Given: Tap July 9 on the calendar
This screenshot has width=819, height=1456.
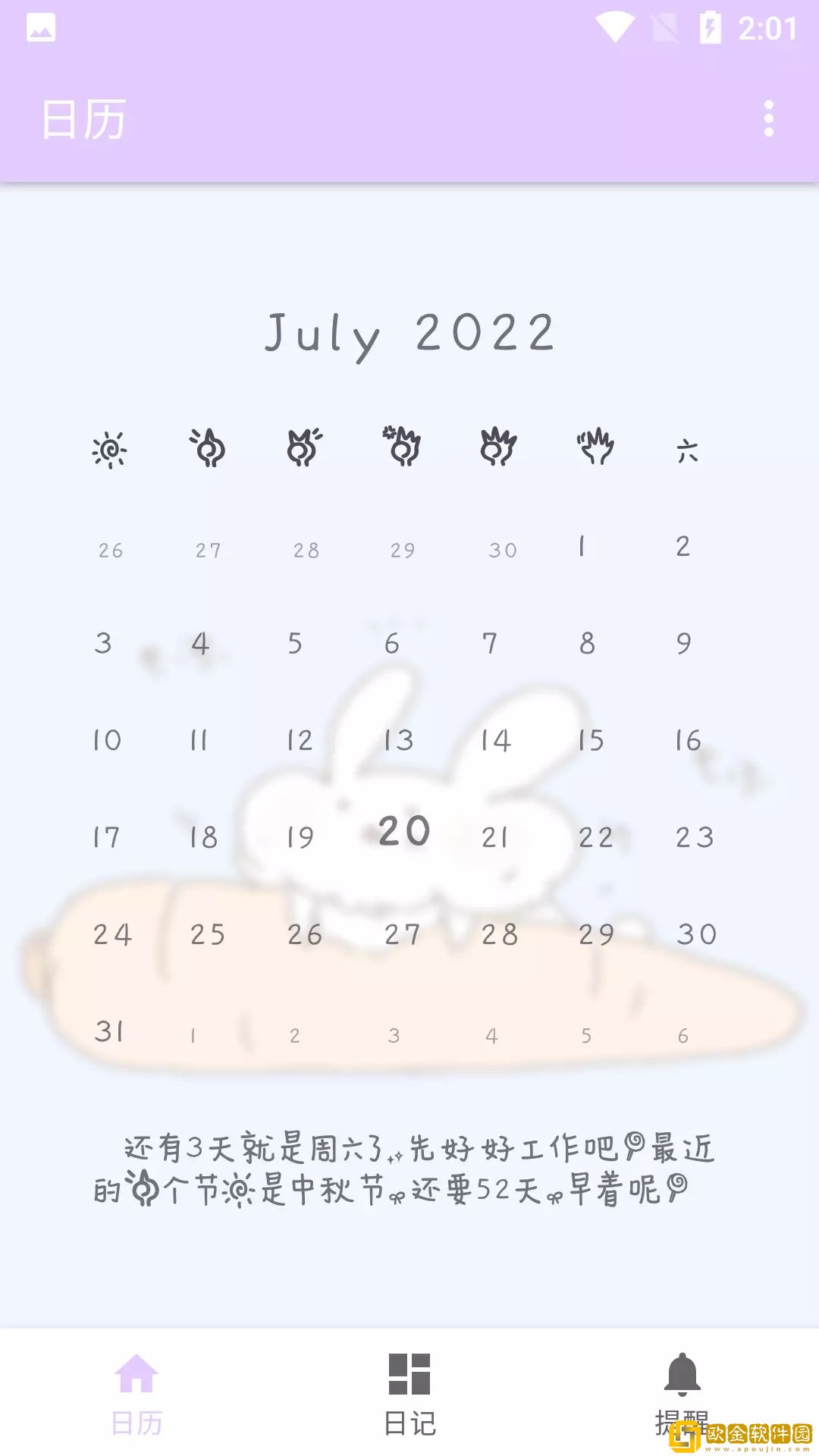Looking at the screenshot, I should coord(684,644).
